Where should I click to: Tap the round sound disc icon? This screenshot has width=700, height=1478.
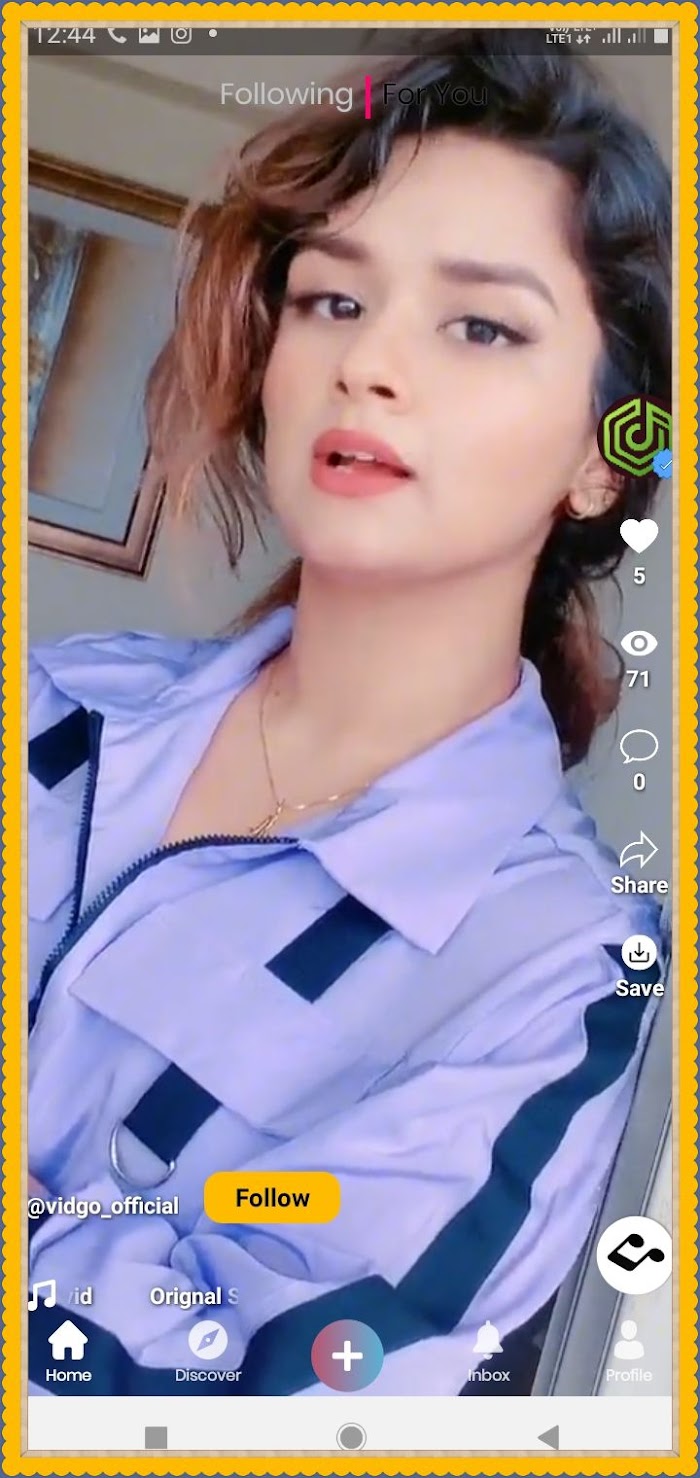(634, 1255)
